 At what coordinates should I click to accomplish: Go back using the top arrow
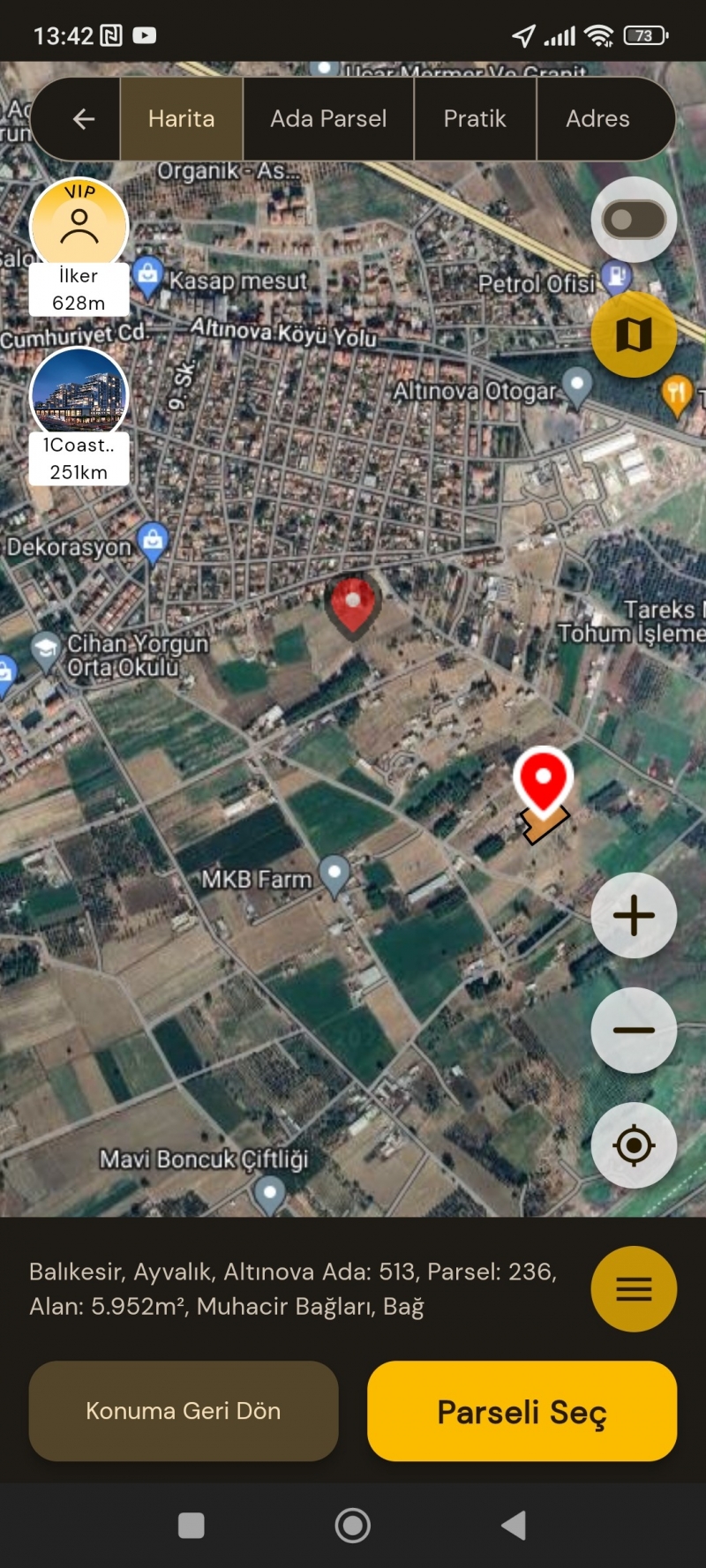coord(84,119)
